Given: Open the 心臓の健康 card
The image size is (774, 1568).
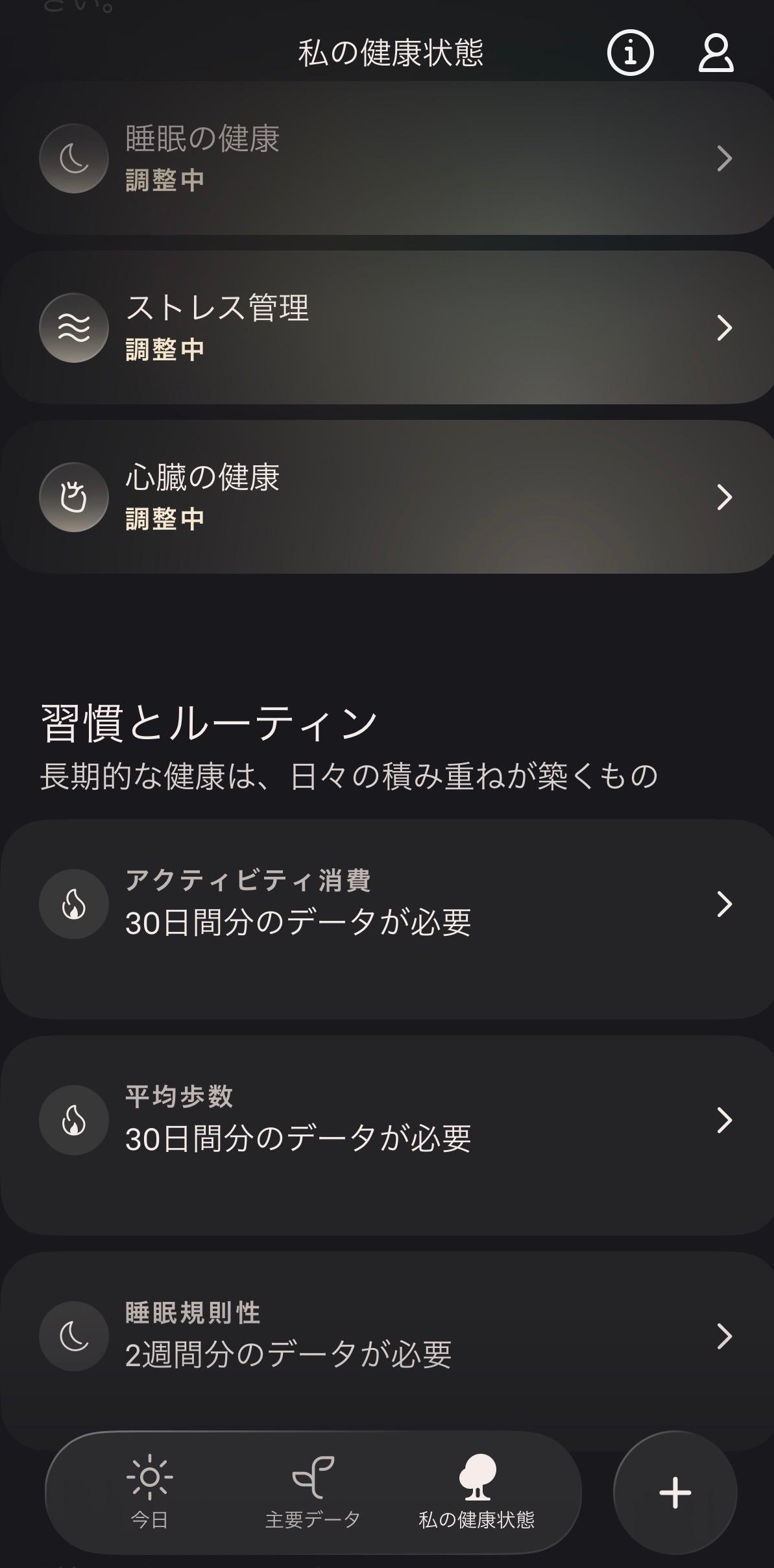Looking at the screenshot, I should coord(387,497).
